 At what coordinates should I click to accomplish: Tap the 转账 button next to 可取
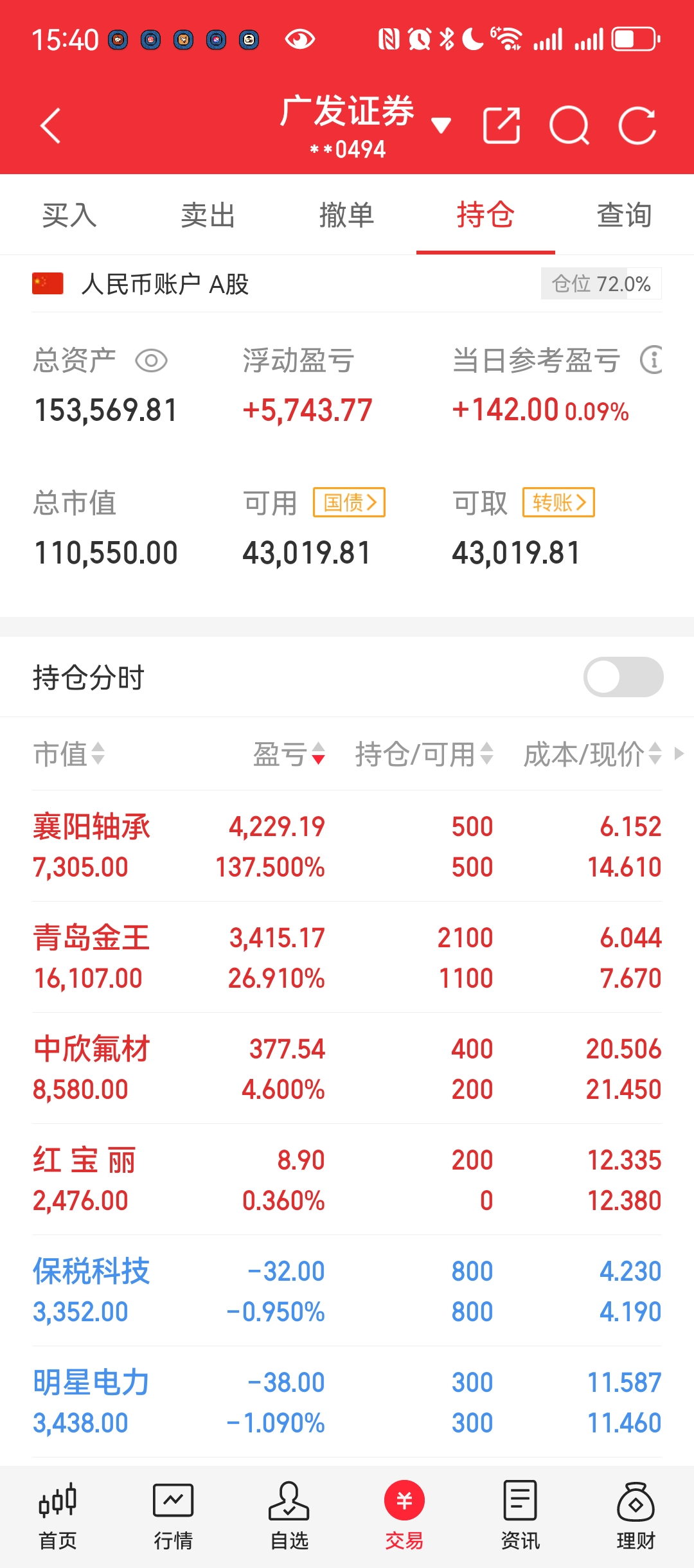coord(558,502)
